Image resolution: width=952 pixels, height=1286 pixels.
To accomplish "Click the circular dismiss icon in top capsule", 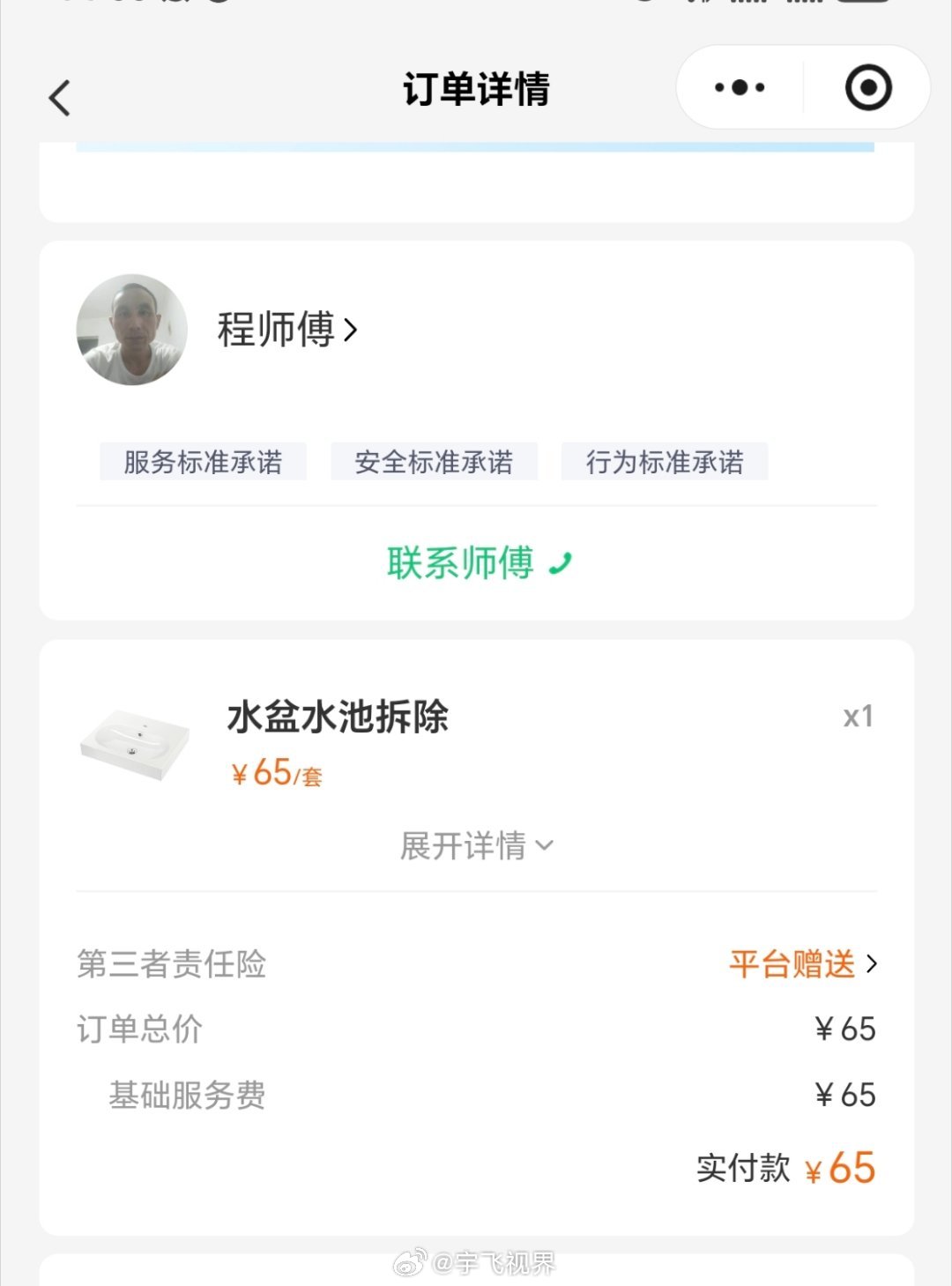I will pos(867,87).
